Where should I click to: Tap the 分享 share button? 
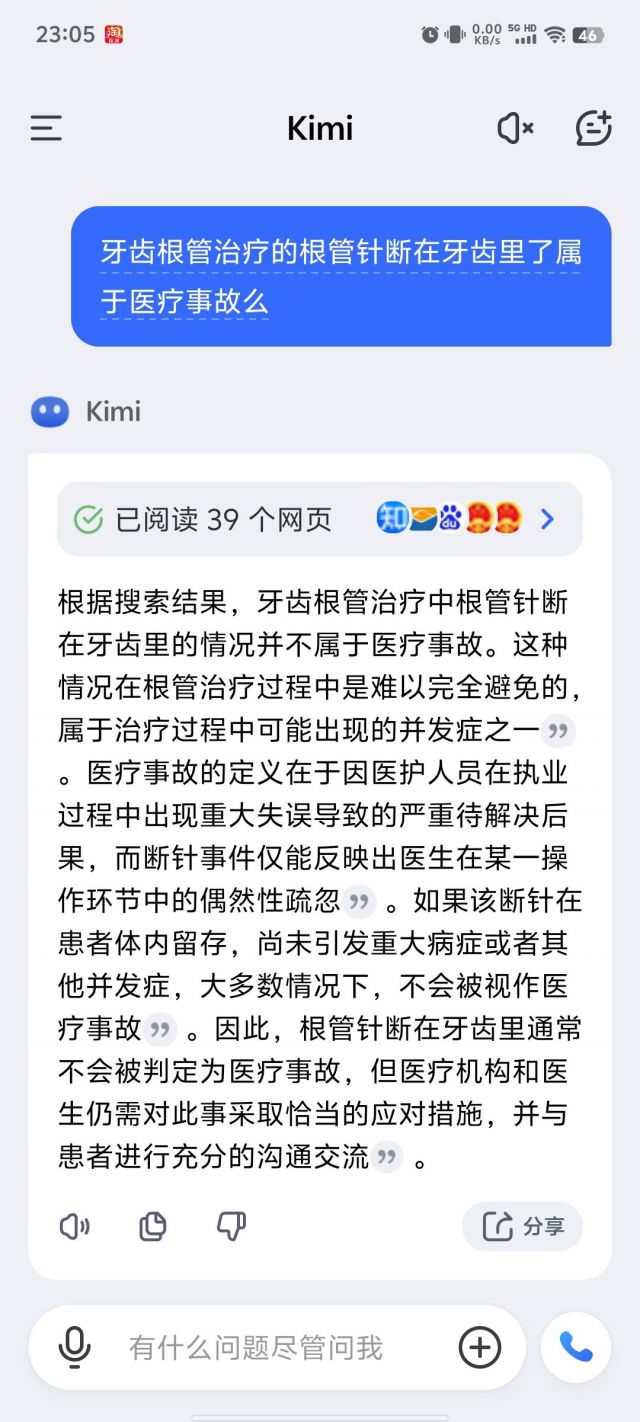[522, 1226]
